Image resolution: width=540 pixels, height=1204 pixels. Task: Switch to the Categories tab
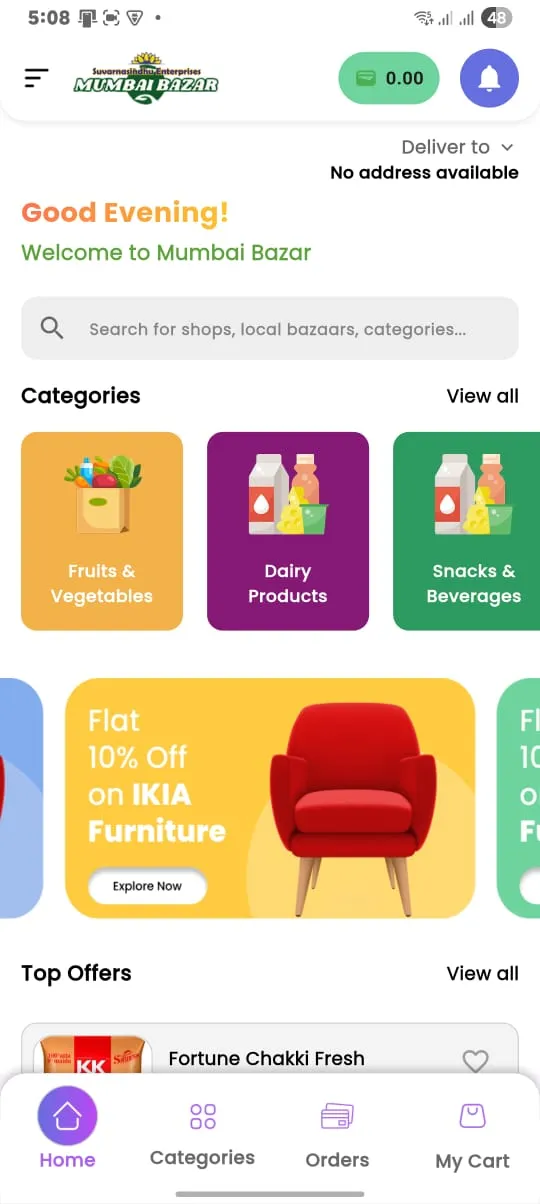tap(202, 1135)
